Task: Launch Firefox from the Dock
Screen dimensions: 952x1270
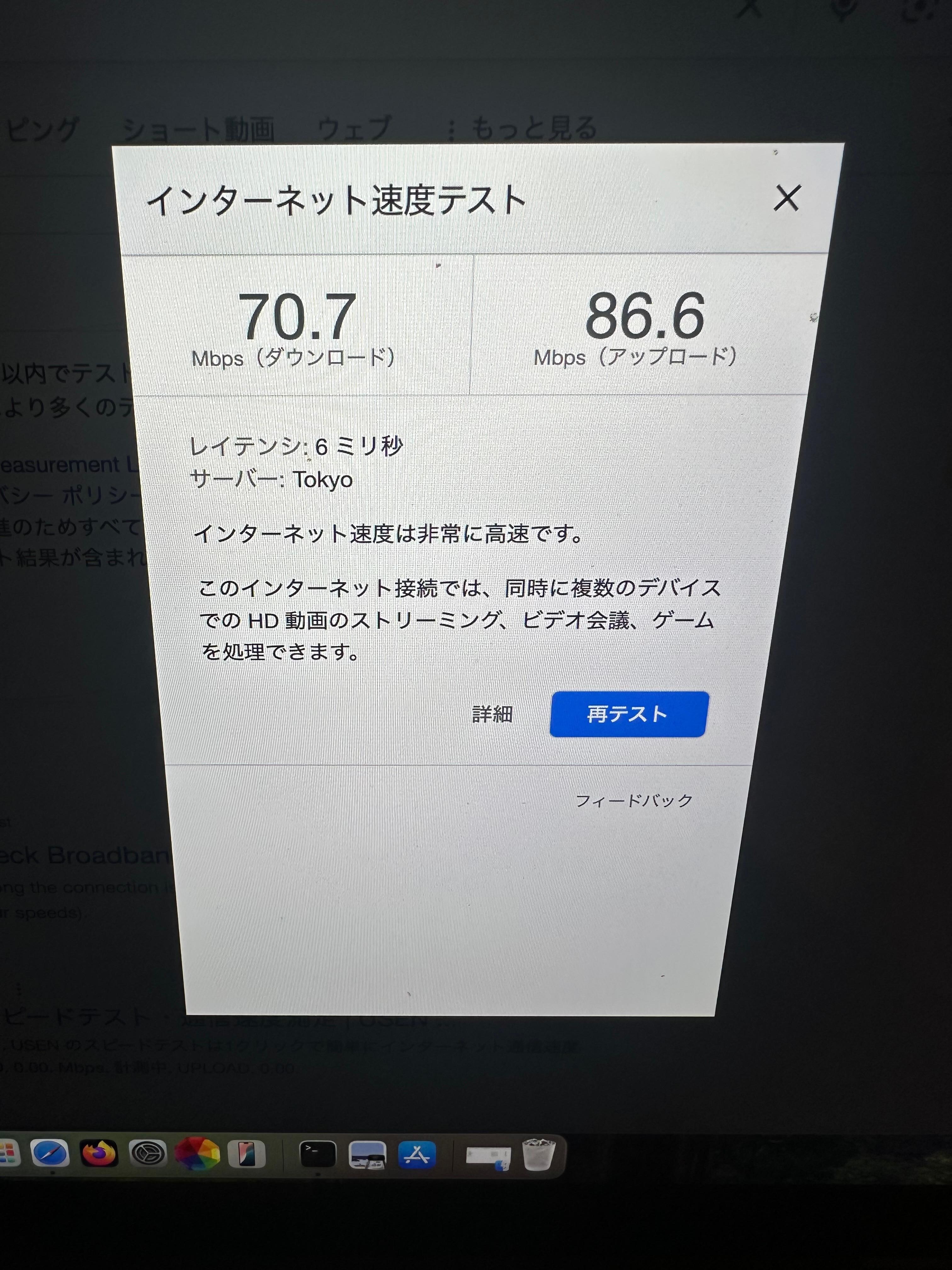Action: click(x=99, y=1152)
